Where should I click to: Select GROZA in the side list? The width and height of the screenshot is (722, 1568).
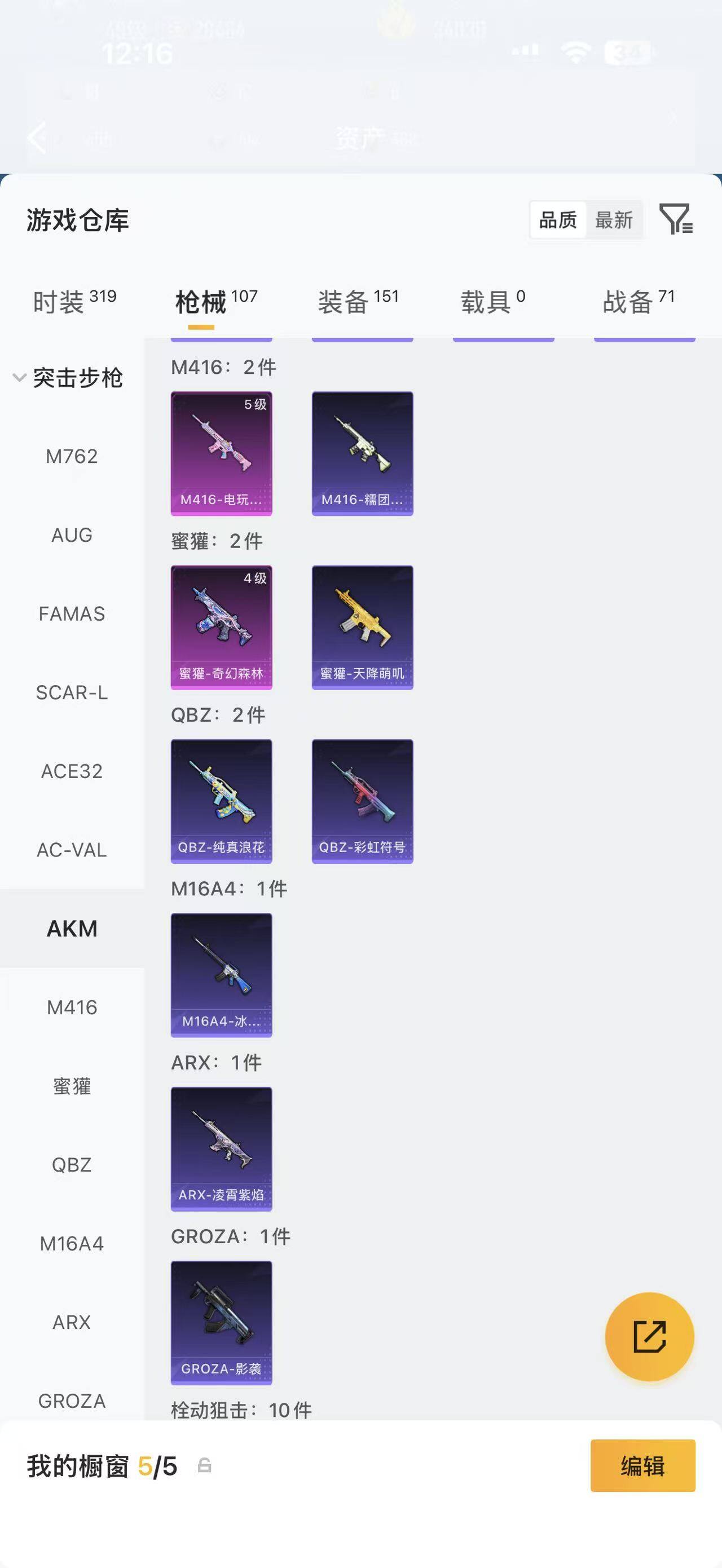(x=72, y=1401)
